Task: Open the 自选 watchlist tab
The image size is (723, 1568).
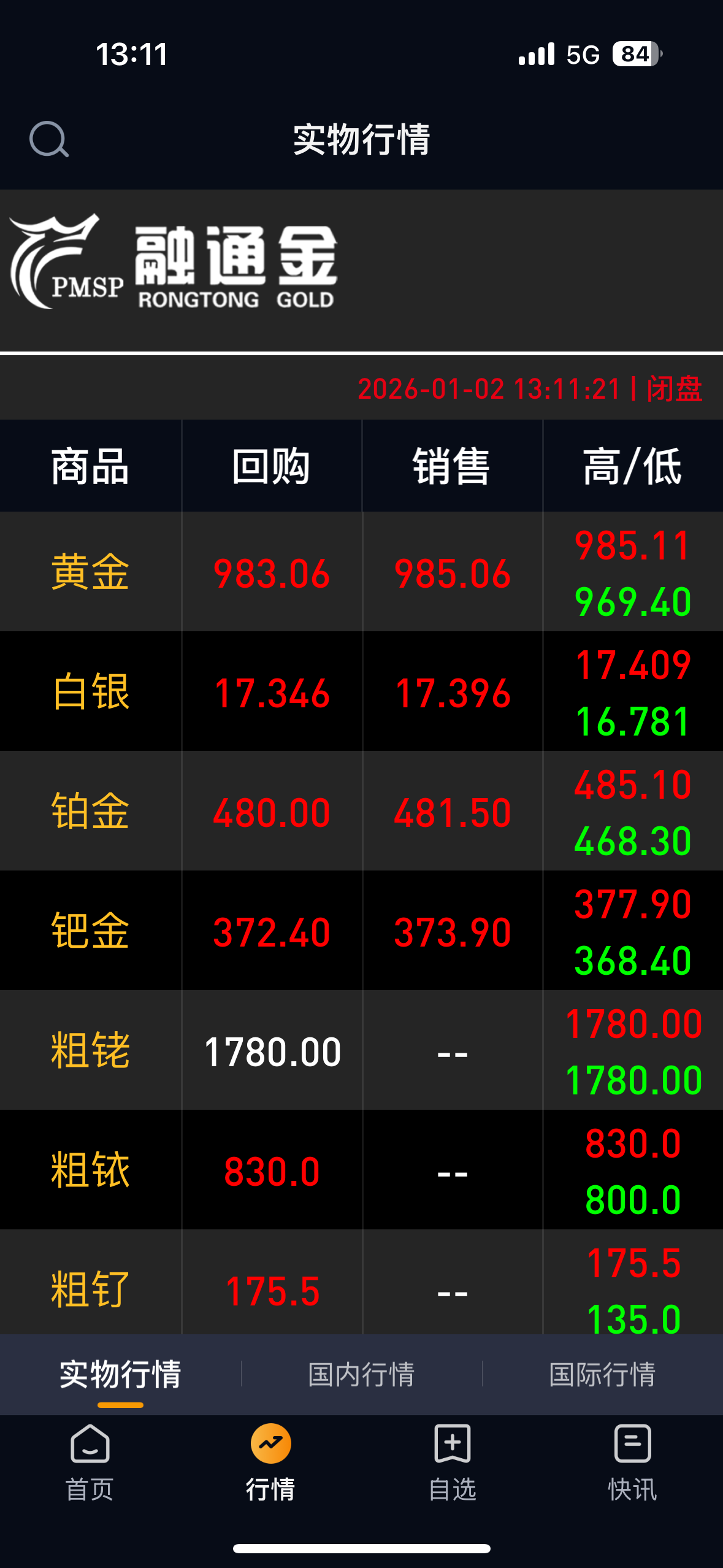Action: tap(452, 1462)
